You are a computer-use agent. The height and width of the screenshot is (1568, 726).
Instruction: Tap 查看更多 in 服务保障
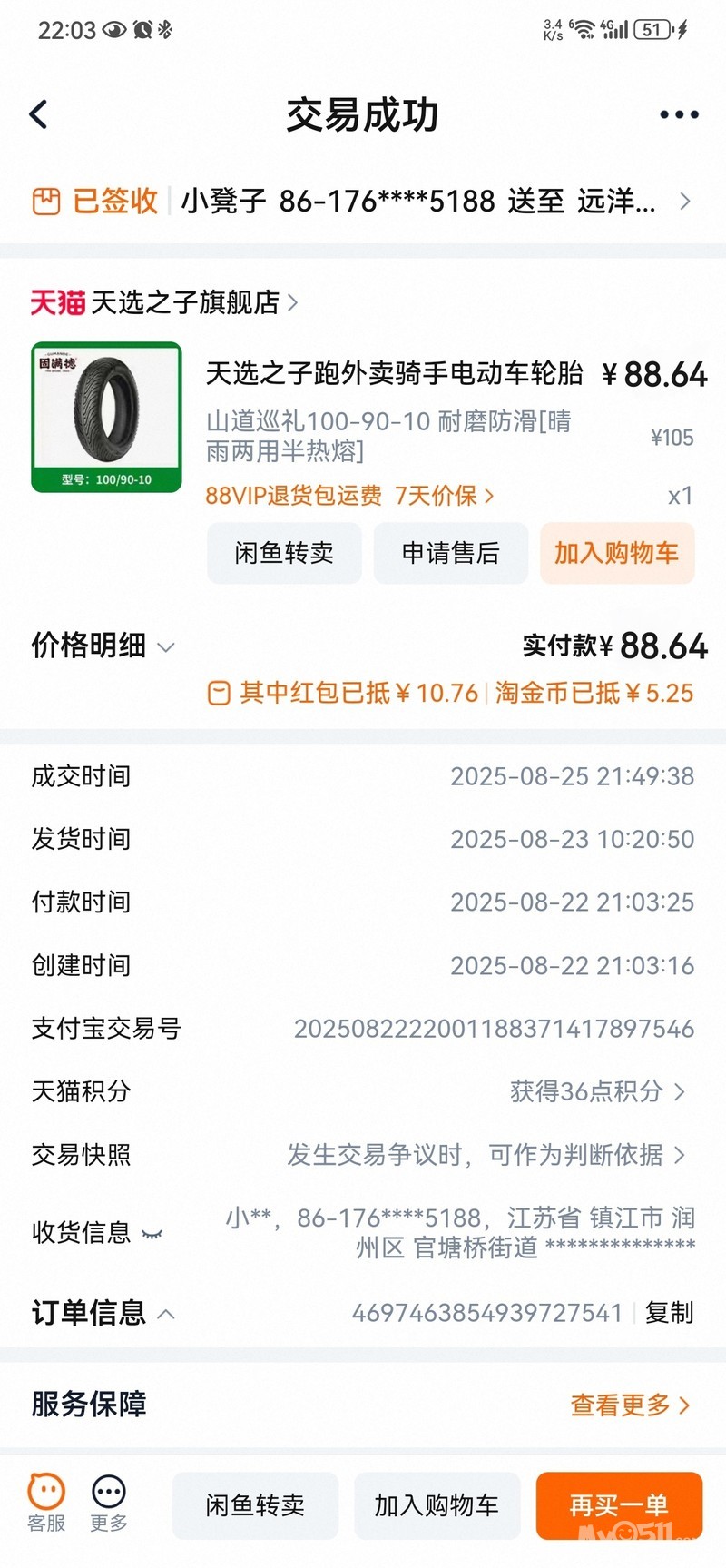[631, 1405]
